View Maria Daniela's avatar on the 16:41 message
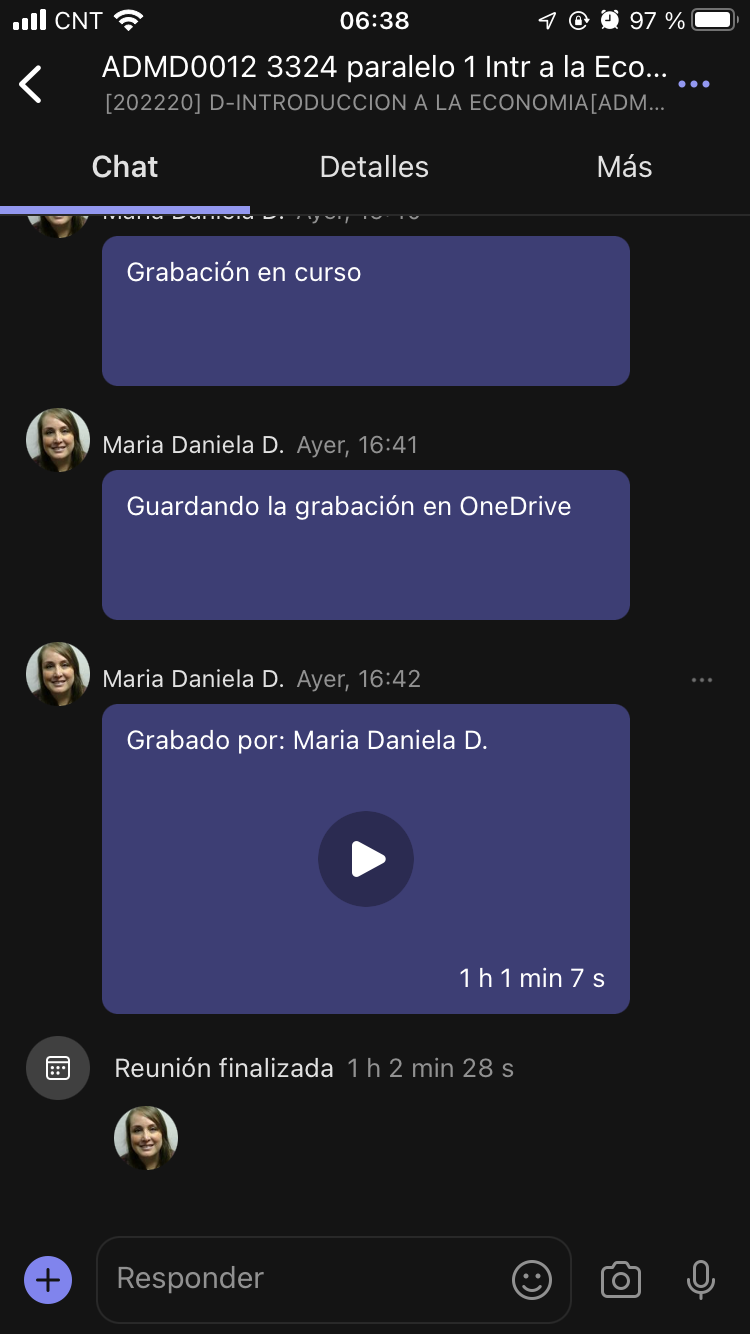 pyautogui.click(x=58, y=440)
